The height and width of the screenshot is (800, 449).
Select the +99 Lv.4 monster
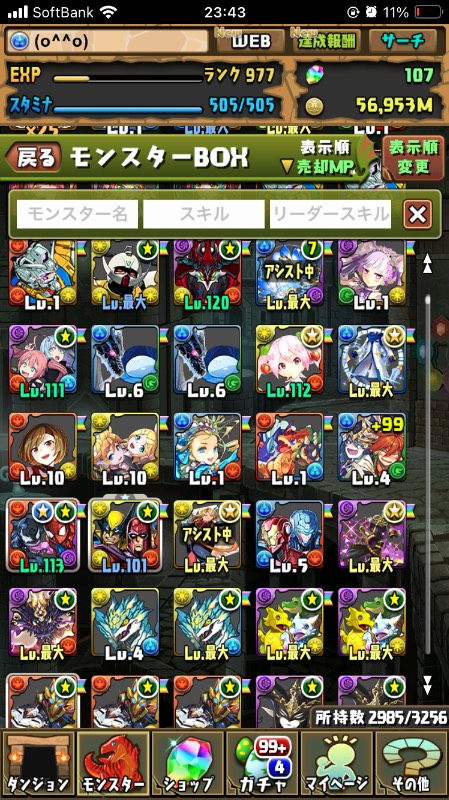(x=372, y=448)
